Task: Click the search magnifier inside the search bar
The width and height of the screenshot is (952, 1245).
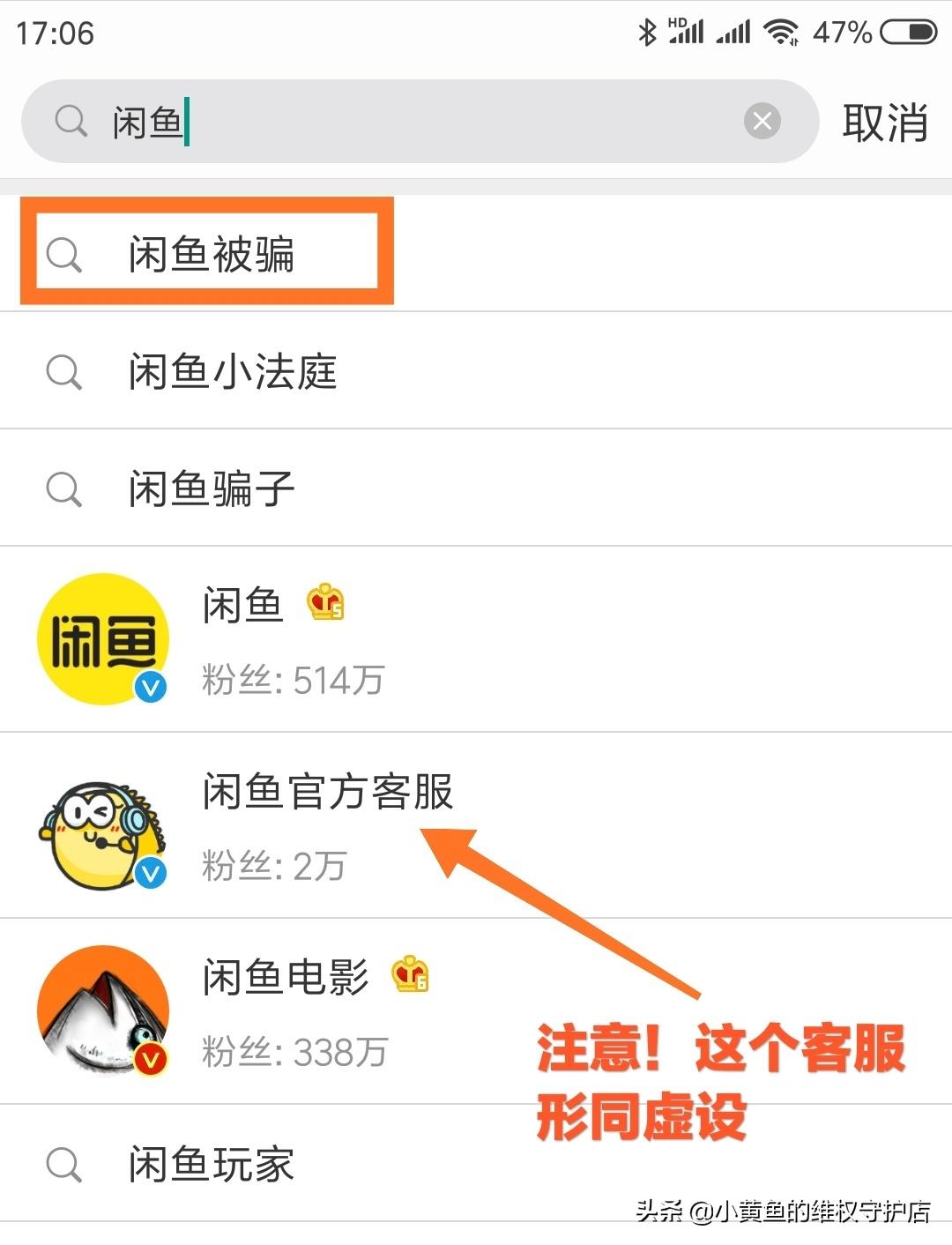Action: click(x=71, y=121)
